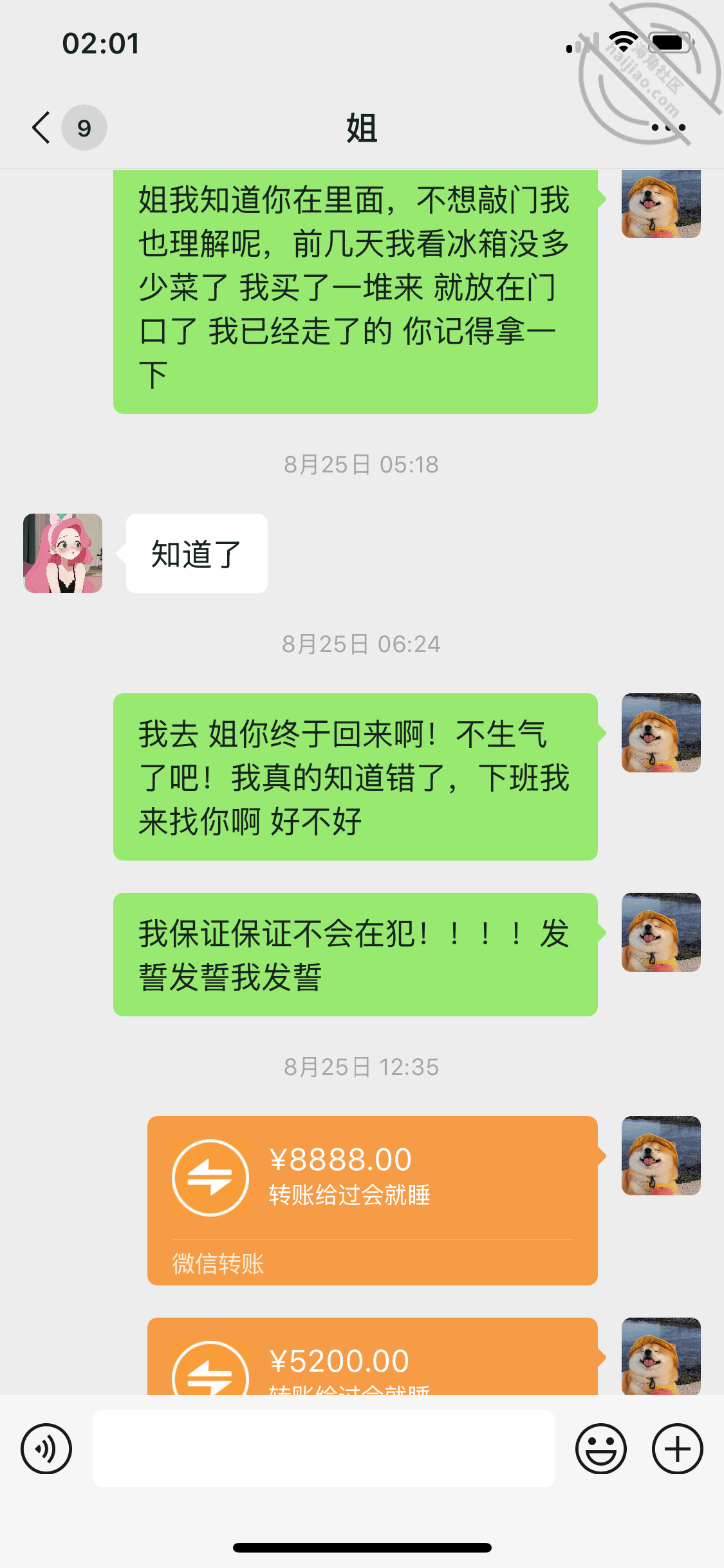Image resolution: width=724 pixels, height=1568 pixels.
Task: Tap the message text field
Action: tap(324, 1448)
